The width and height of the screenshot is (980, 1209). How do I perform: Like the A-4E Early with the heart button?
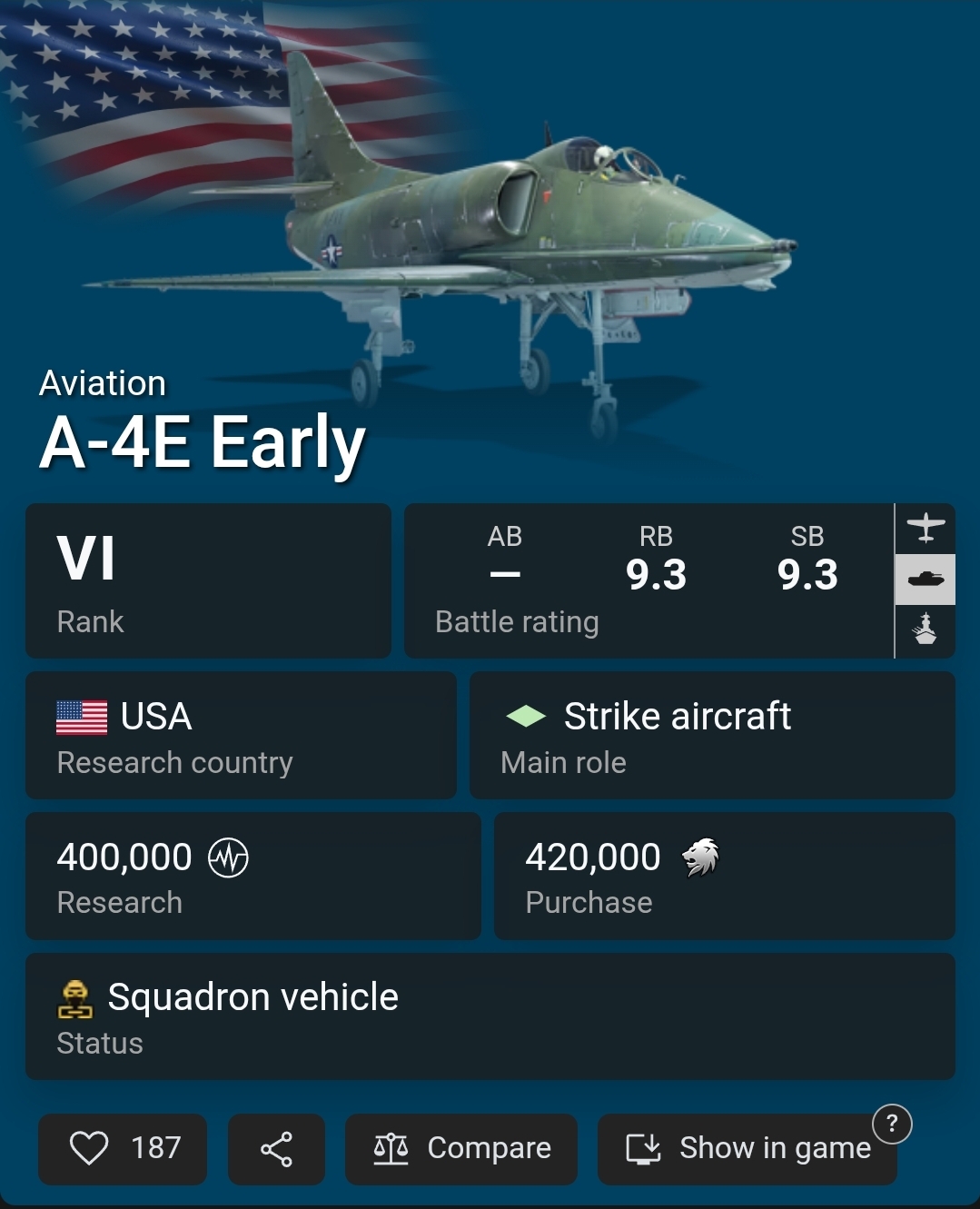[x=123, y=1149]
